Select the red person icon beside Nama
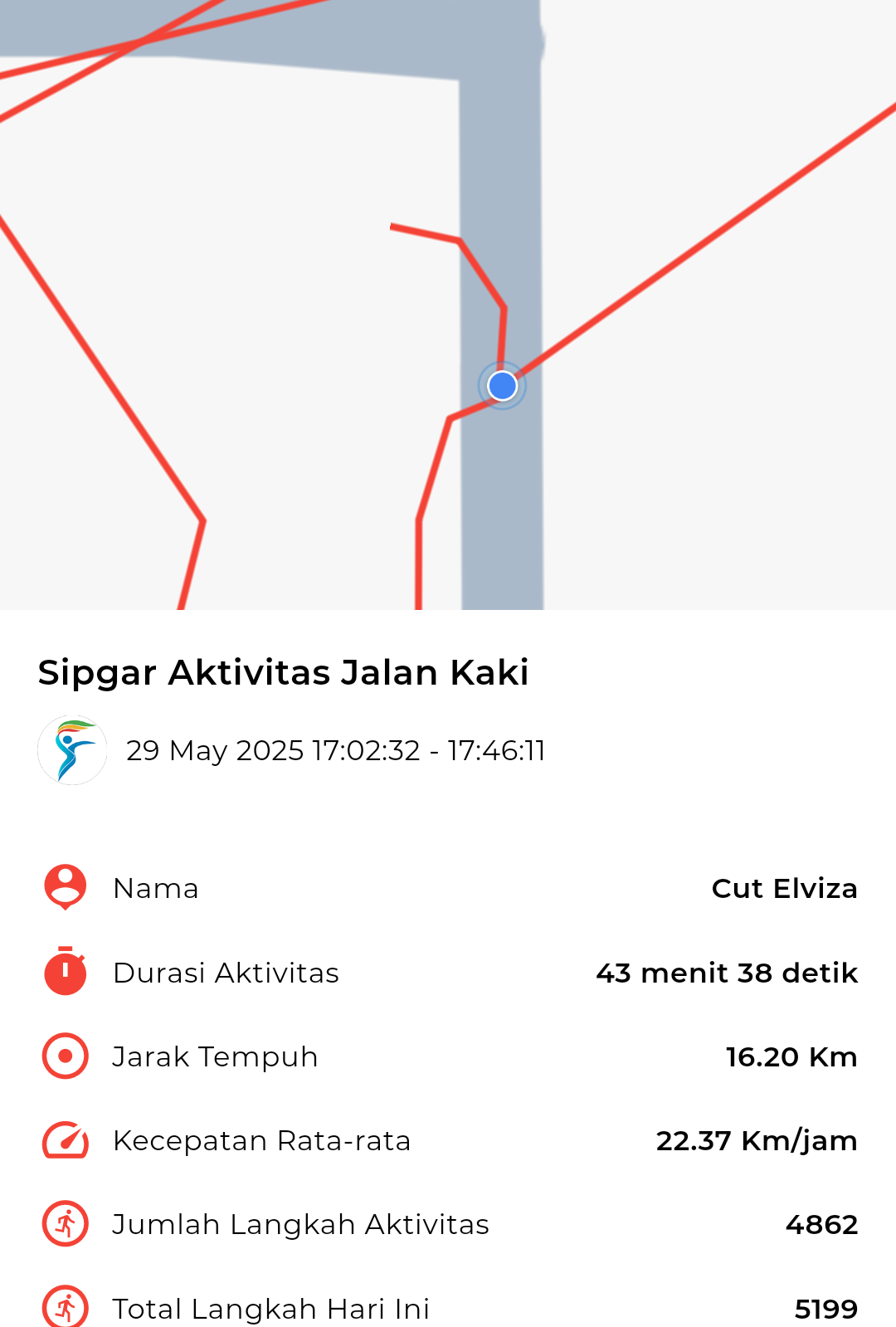The height and width of the screenshot is (1327, 896). tap(65, 888)
